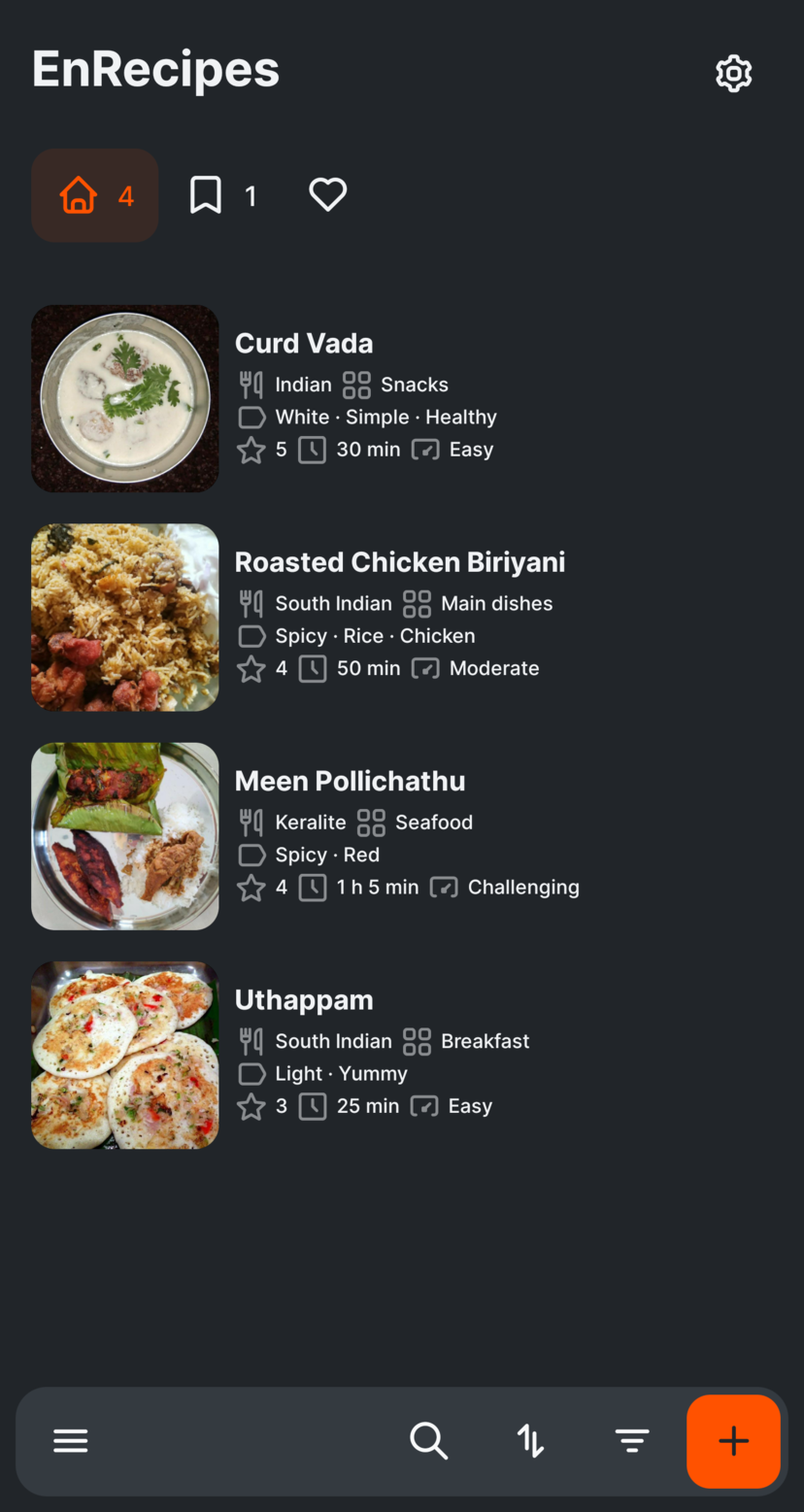This screenshot has height=1512, width=804.
Task: Add a new recipe
Action: pyautogui.click(x=733, y=1441)
